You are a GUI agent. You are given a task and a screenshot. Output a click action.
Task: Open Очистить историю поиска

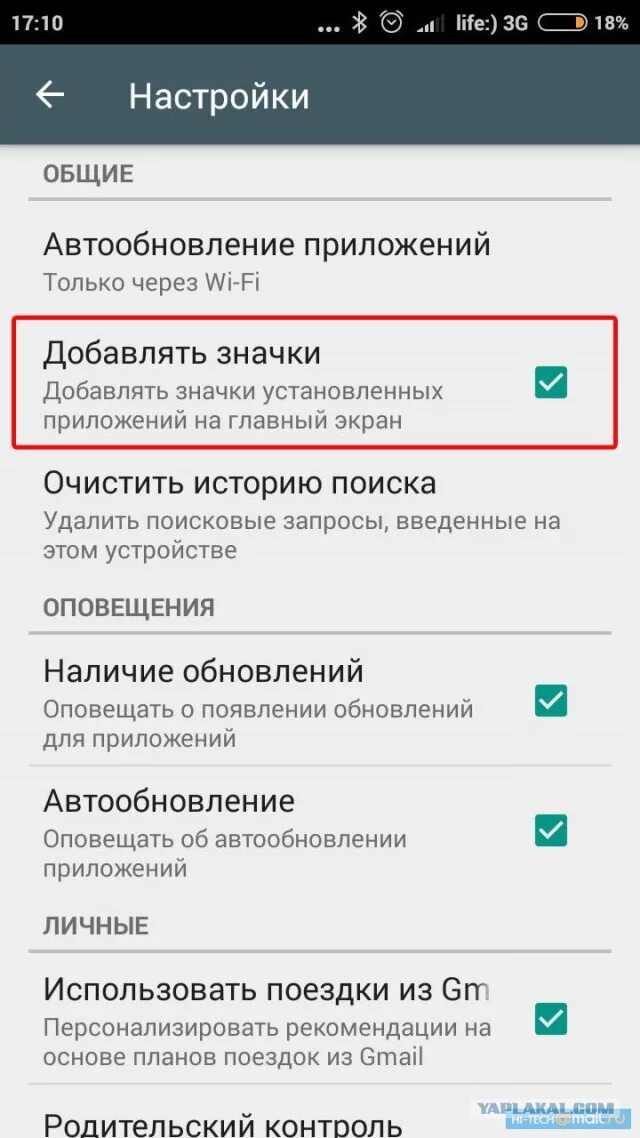point(320,514)
